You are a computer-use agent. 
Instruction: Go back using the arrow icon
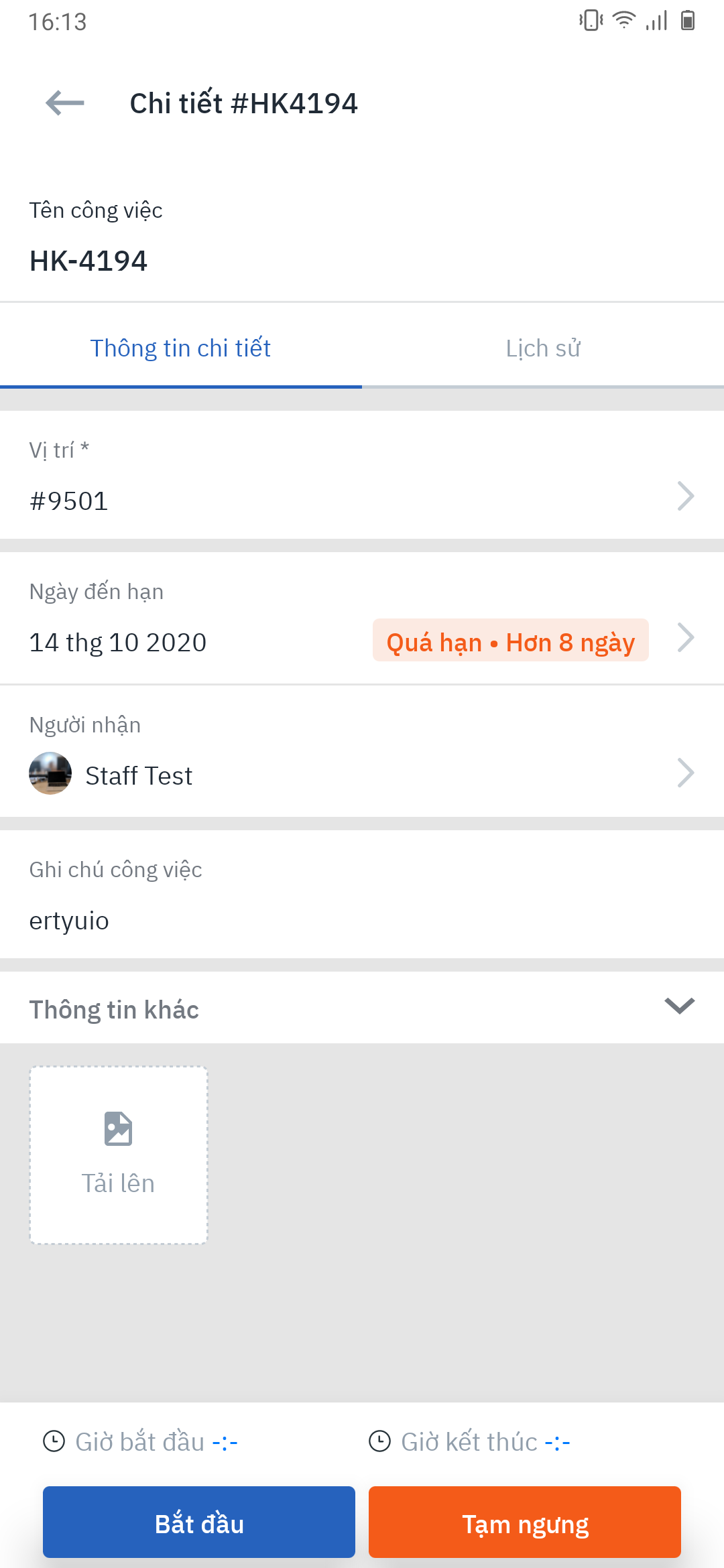point(65,103)
